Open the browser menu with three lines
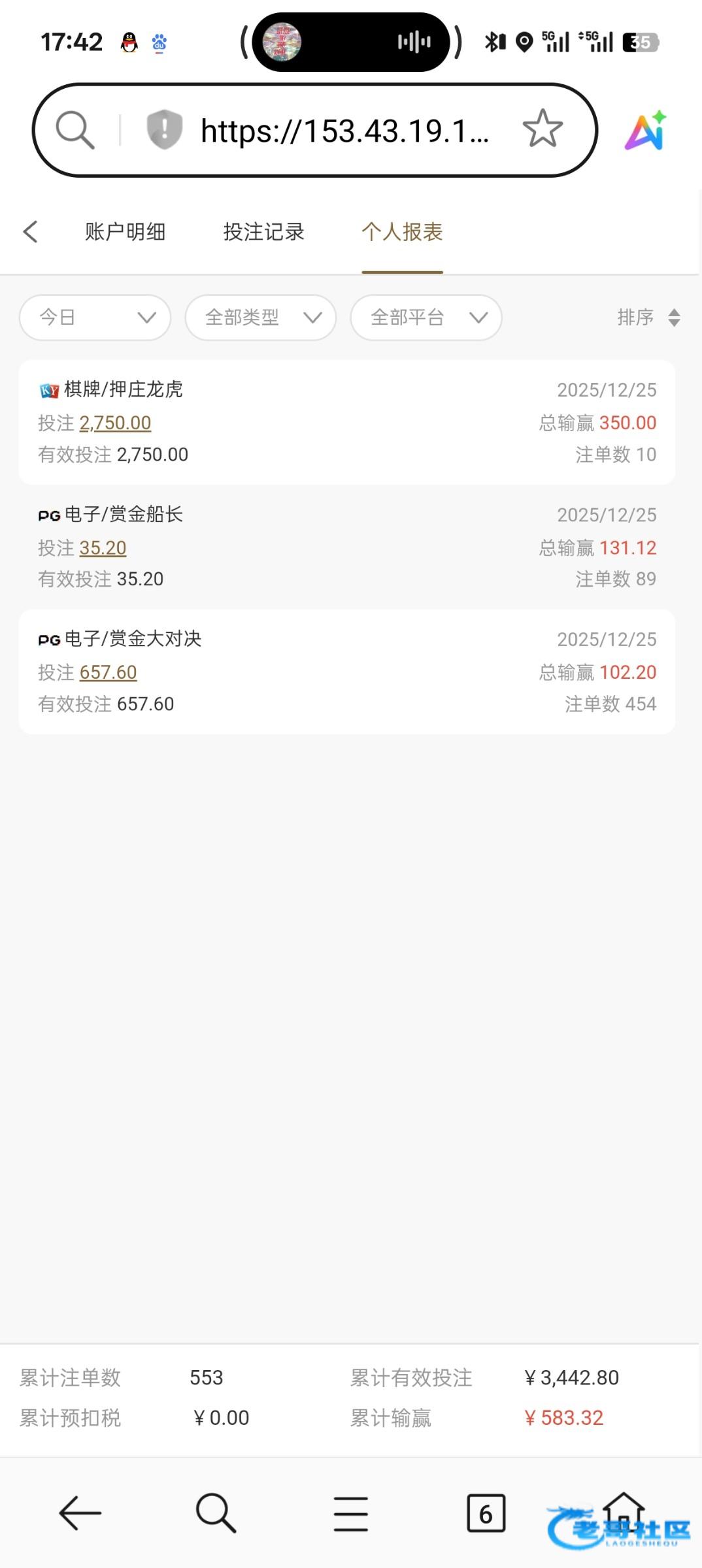 [350, 1514]
